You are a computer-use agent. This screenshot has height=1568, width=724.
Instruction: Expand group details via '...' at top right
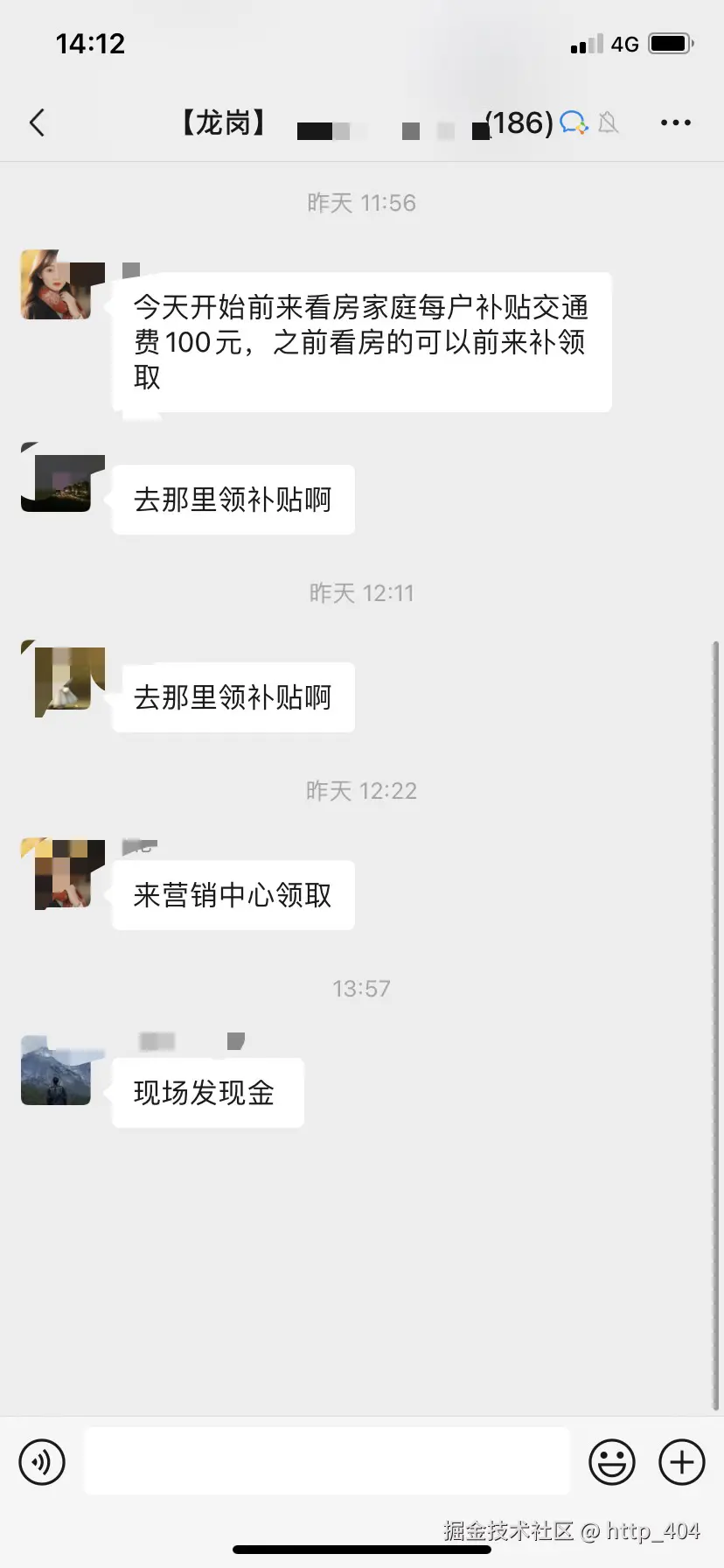click(675, 122)
